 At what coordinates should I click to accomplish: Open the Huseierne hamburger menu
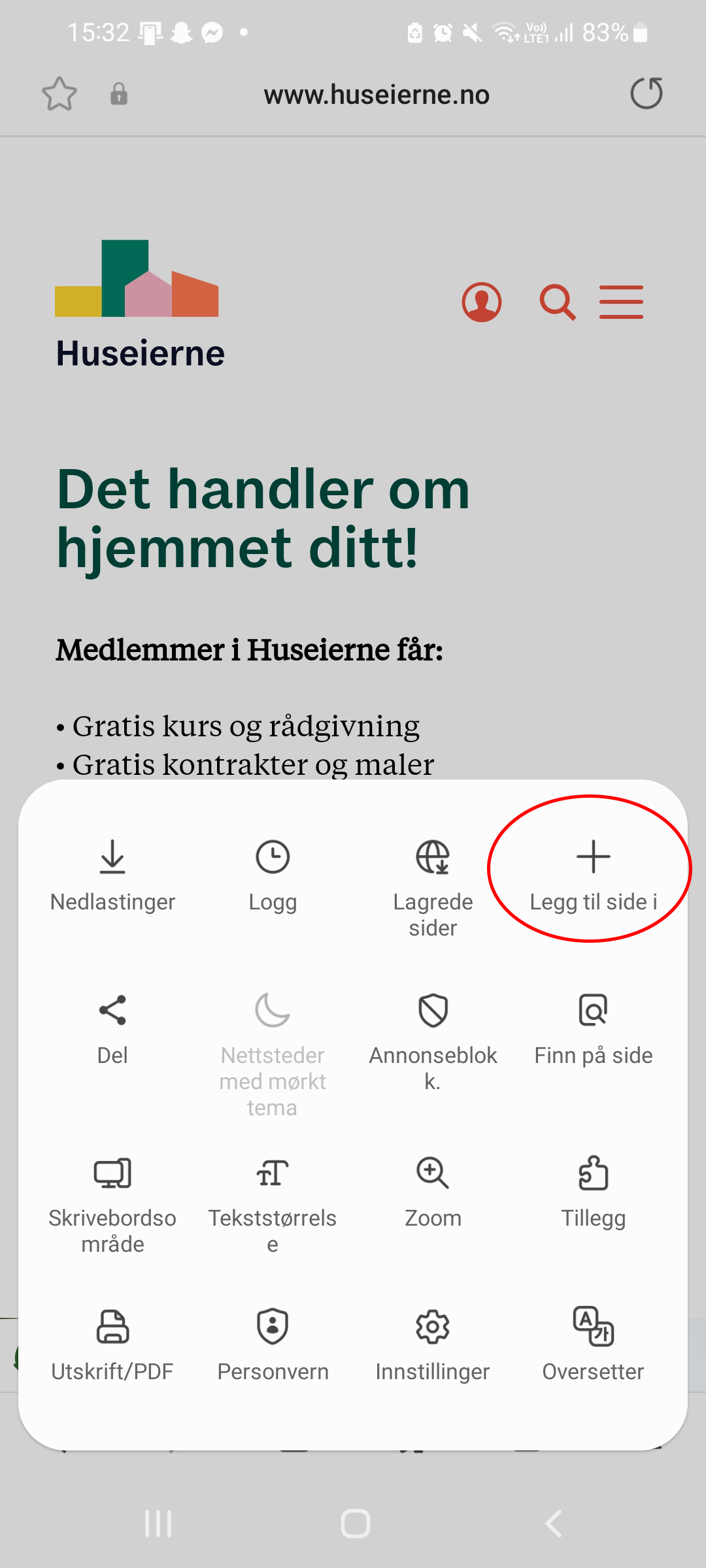(x=622, y=302)
